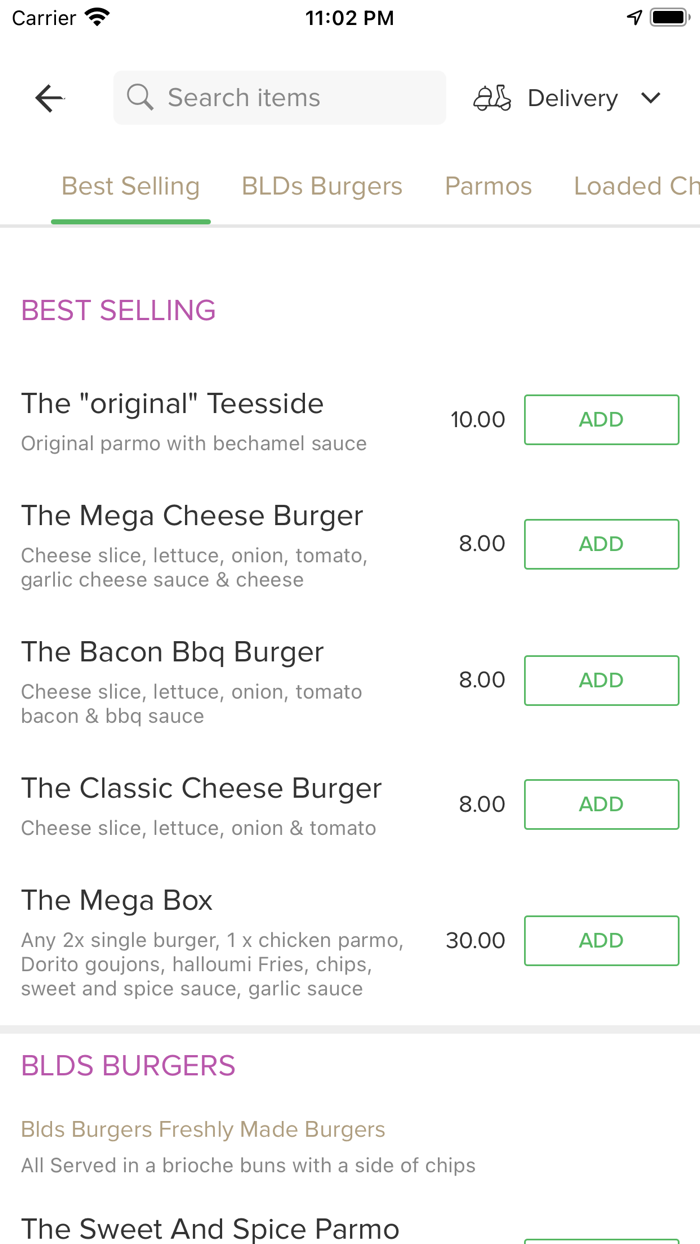The width and height of the screenshot is (700, 1244).
Task: Go back using the arrow icon
Action: pos(50,98)
